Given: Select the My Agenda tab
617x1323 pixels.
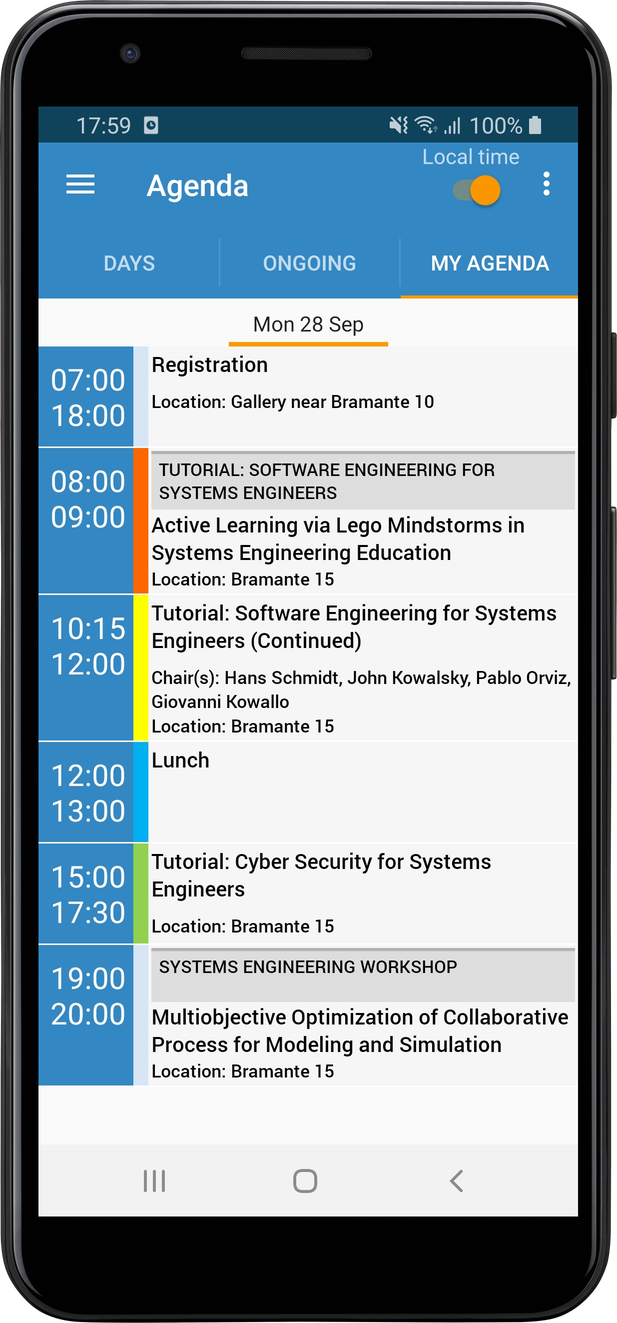Looking at the screenshot, I should pos(489,264).
